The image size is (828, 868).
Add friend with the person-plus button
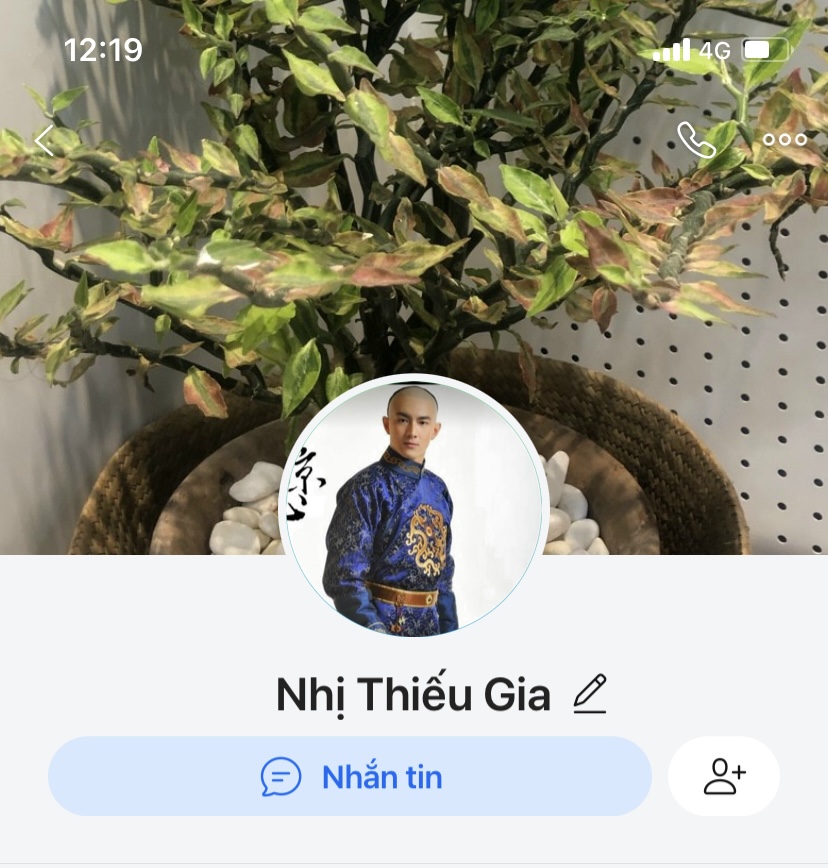pos(724,777)
